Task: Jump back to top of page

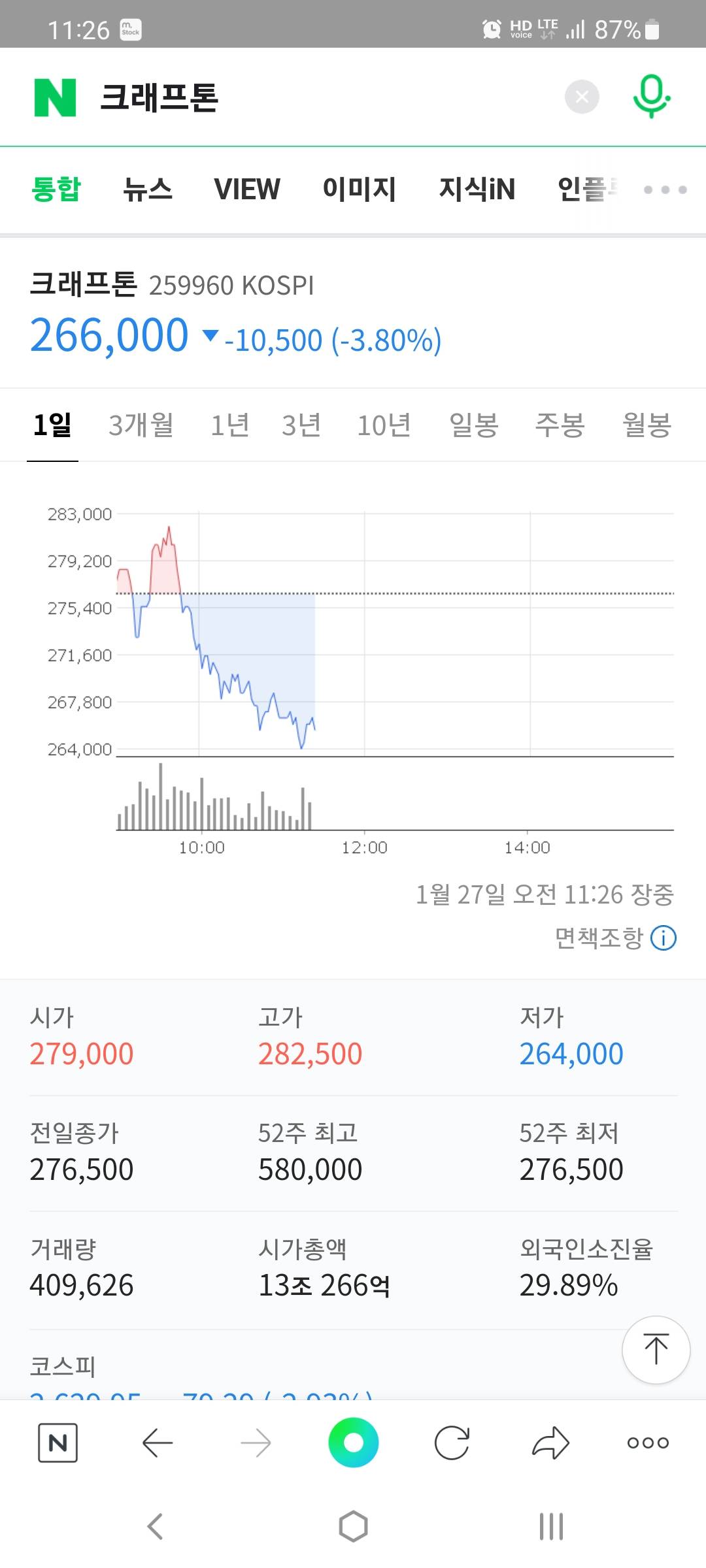Action: pyautogui.click(x=656, y=1350)
